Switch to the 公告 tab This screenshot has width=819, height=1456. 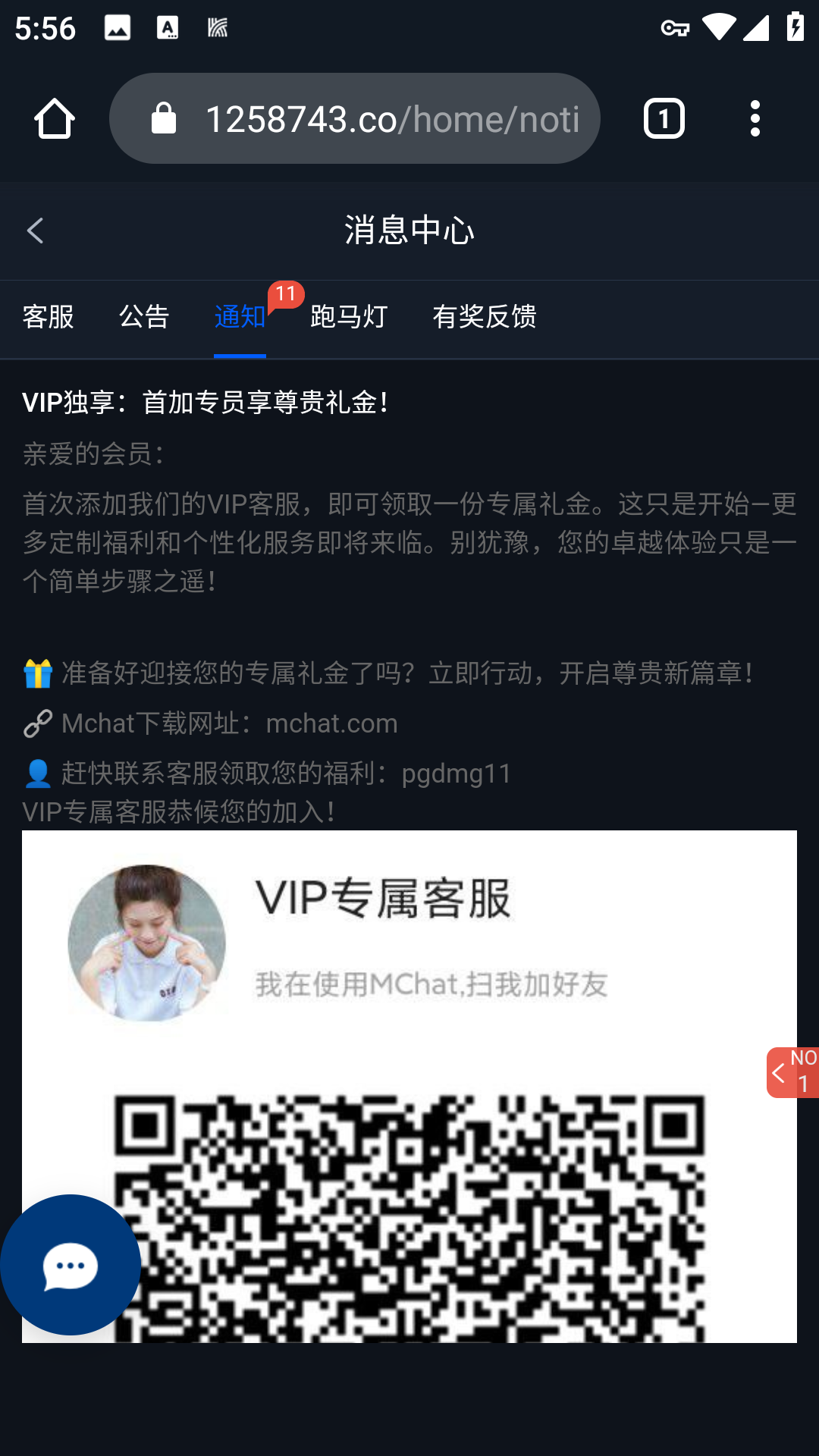144,316
